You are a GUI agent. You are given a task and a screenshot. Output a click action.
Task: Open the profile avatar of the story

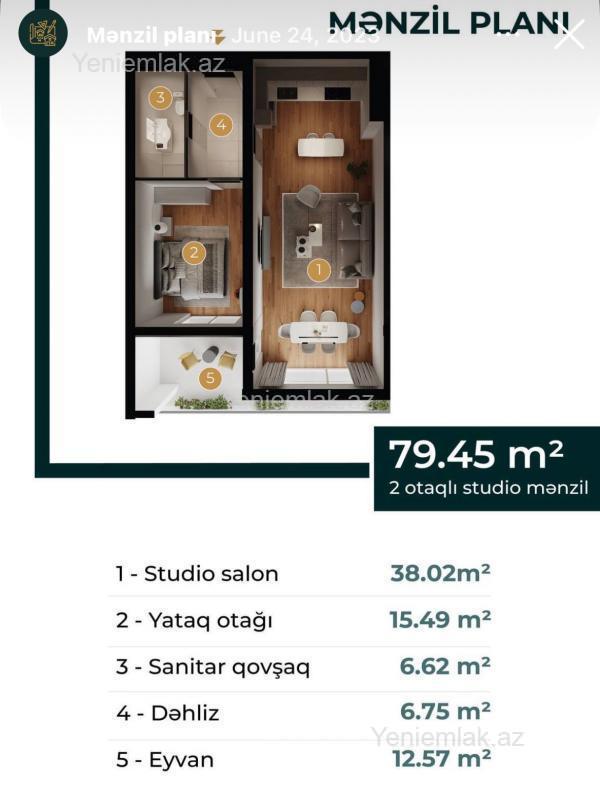coord(43,33)
